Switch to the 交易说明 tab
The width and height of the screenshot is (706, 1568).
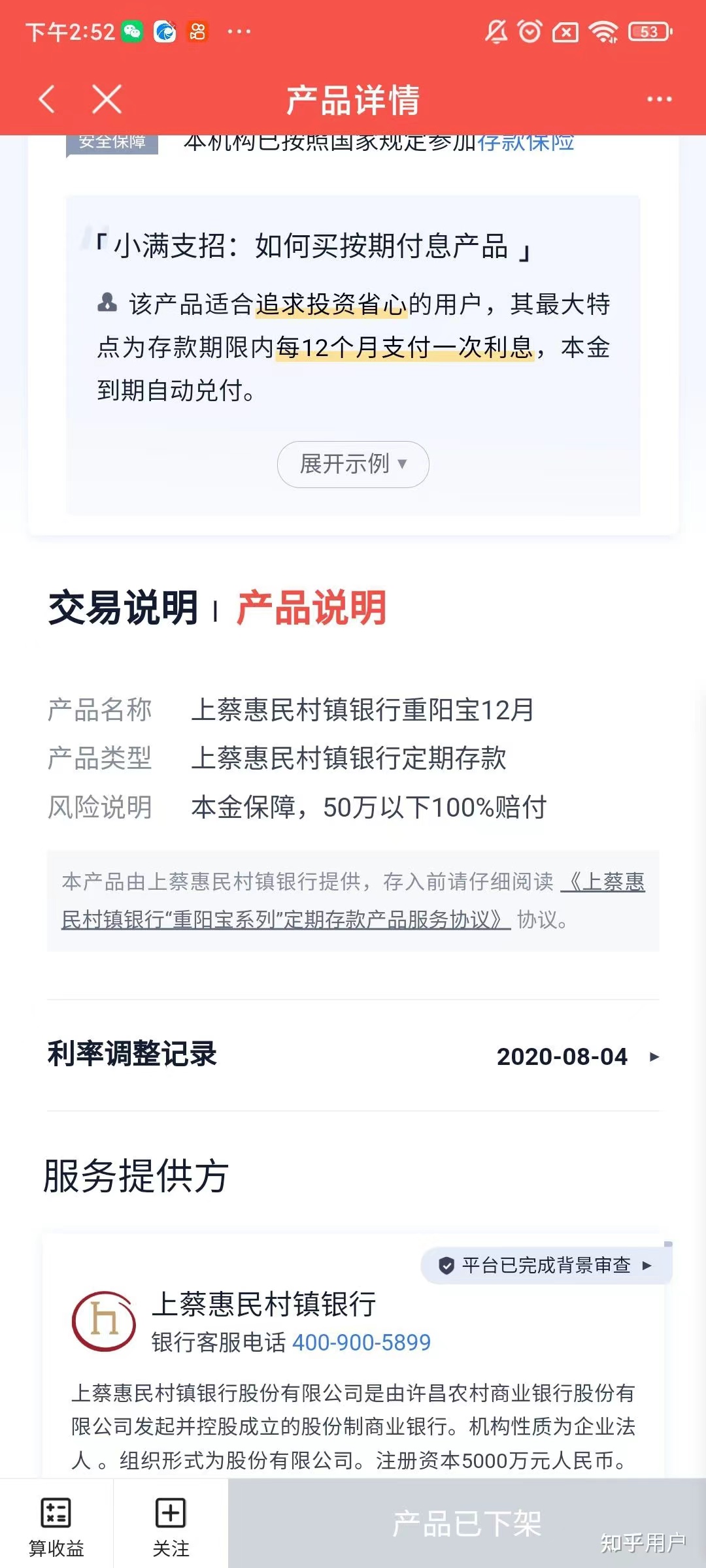tap(123, 608)
